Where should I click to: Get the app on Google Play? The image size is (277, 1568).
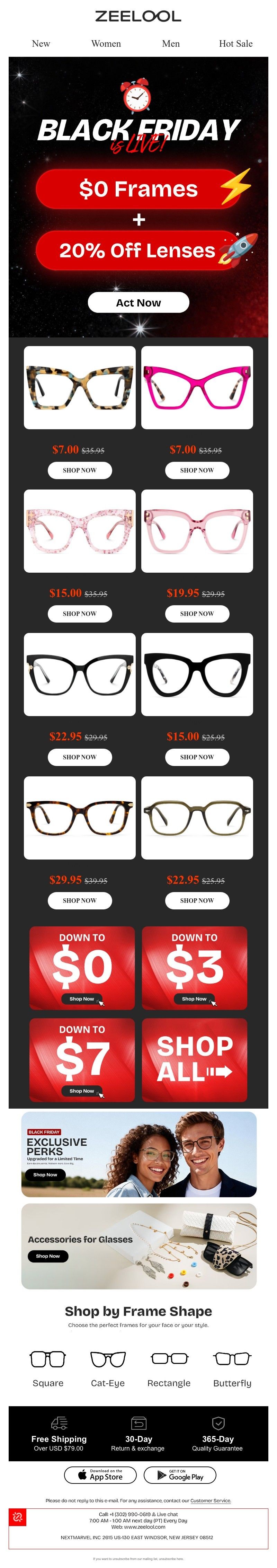[180, 1475]
